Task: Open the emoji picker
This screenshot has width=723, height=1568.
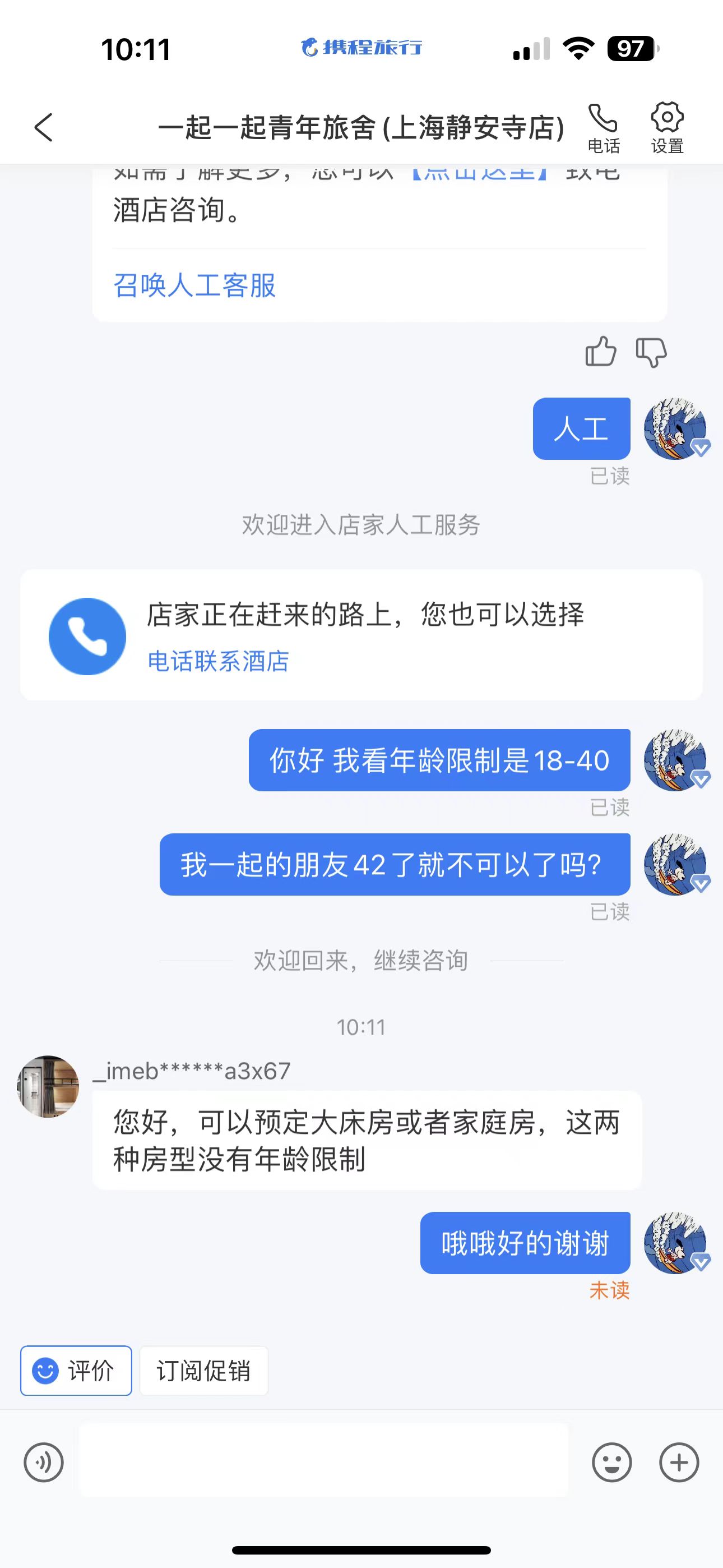Action: point(611,1461)
